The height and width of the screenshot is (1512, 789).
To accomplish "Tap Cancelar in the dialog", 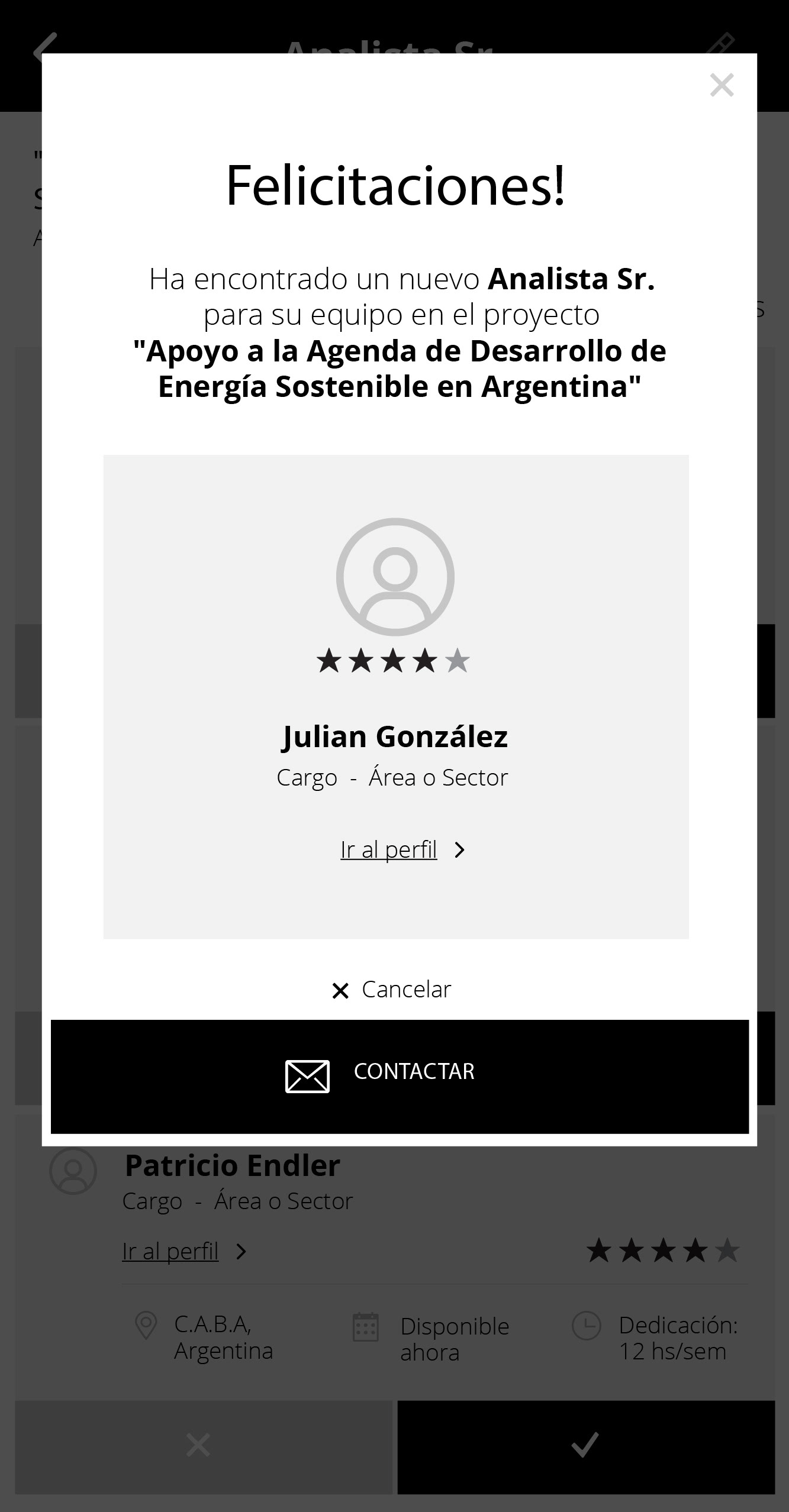I will click(x=391, y=989).
